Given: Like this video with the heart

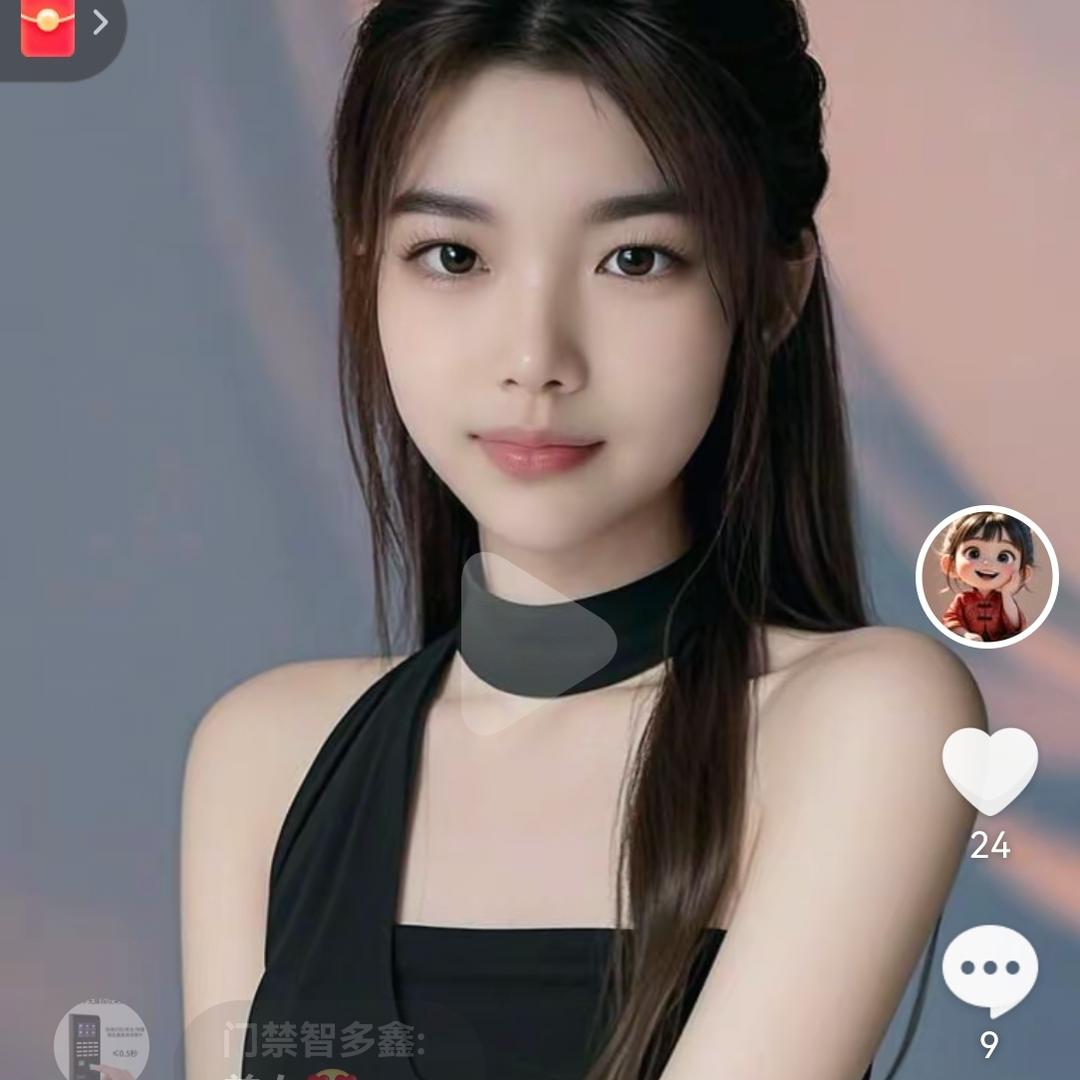Looking at the screenshot, I should coord(989,771).
